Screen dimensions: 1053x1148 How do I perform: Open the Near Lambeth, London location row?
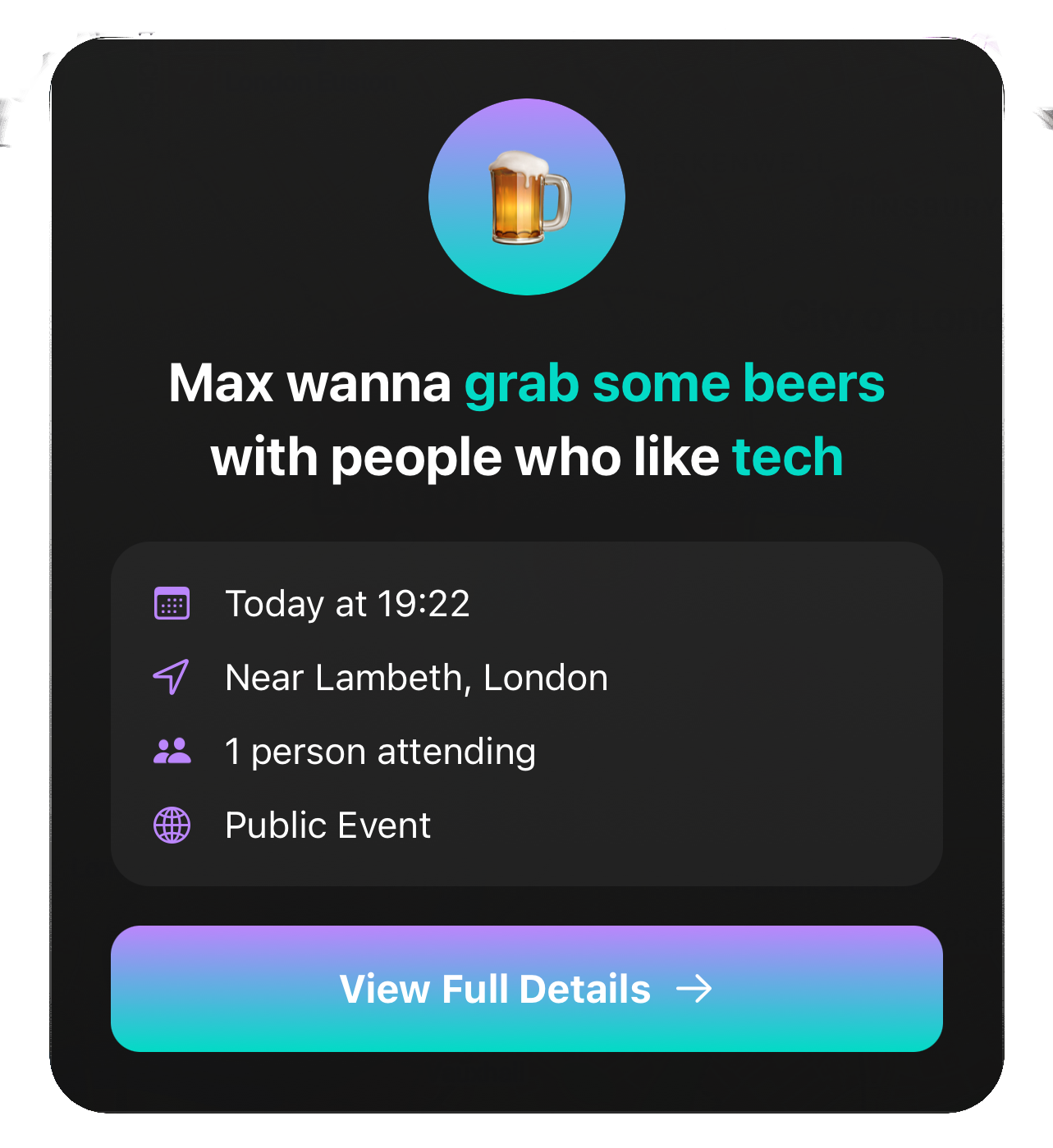point(417,677)
